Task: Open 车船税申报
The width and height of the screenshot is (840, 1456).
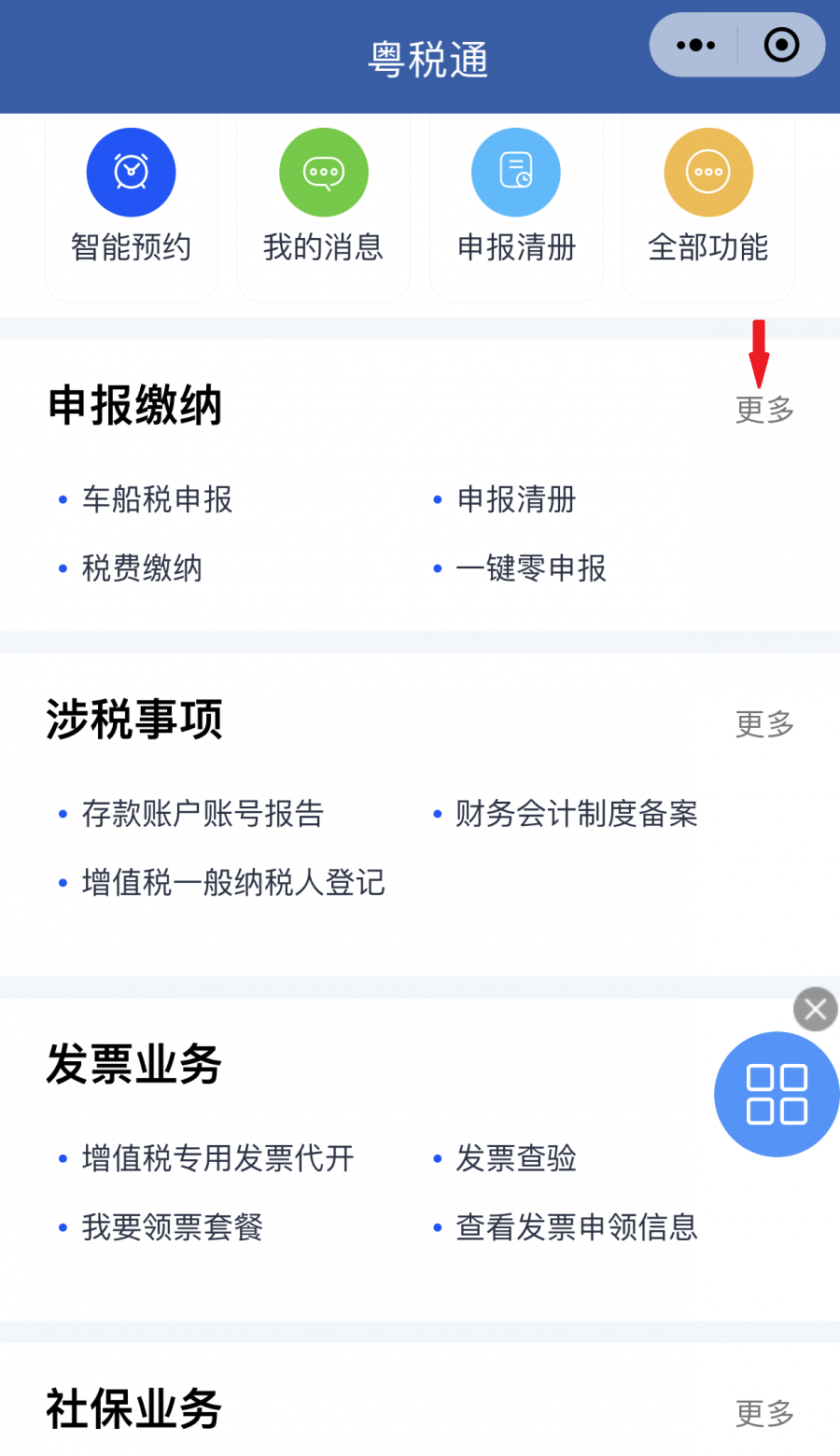Action: (x=157, y=499)
